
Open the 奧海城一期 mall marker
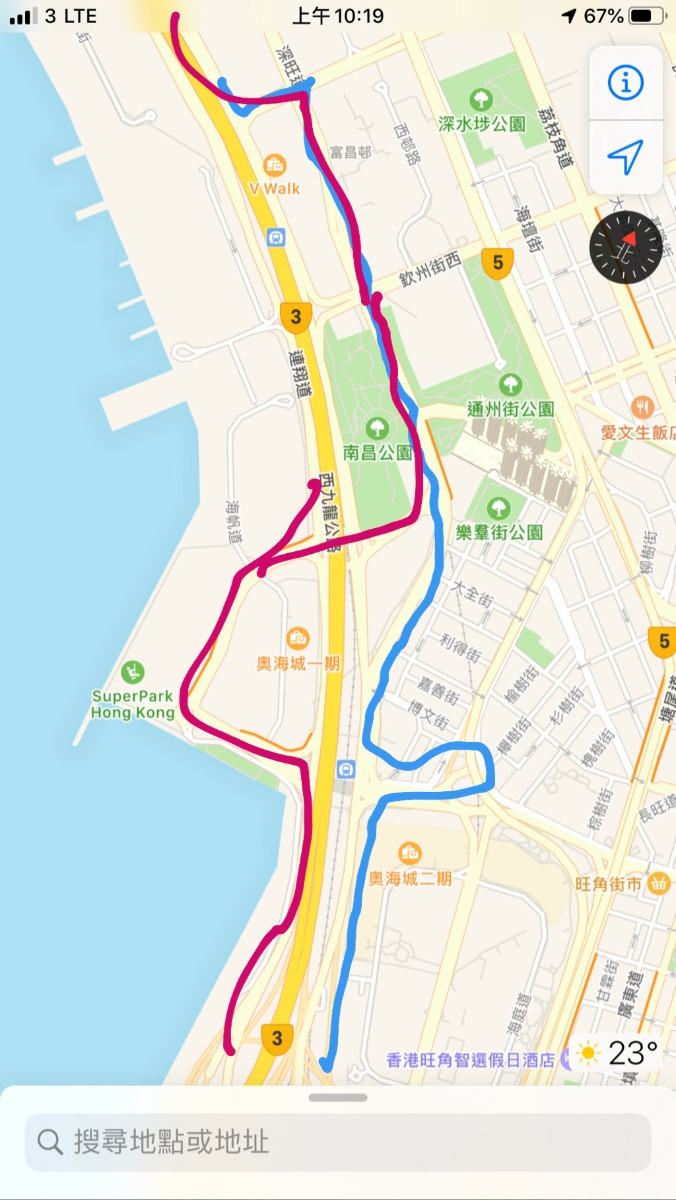[x=298, y=638]
